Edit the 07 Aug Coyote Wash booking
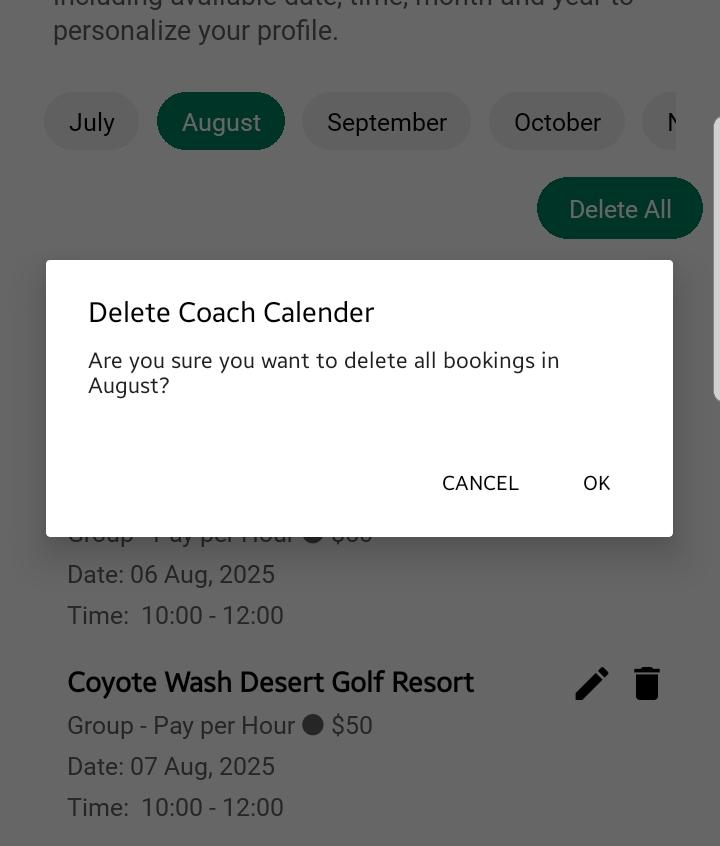The width and height of the screenshot is (720, 846). click(592, 684)
